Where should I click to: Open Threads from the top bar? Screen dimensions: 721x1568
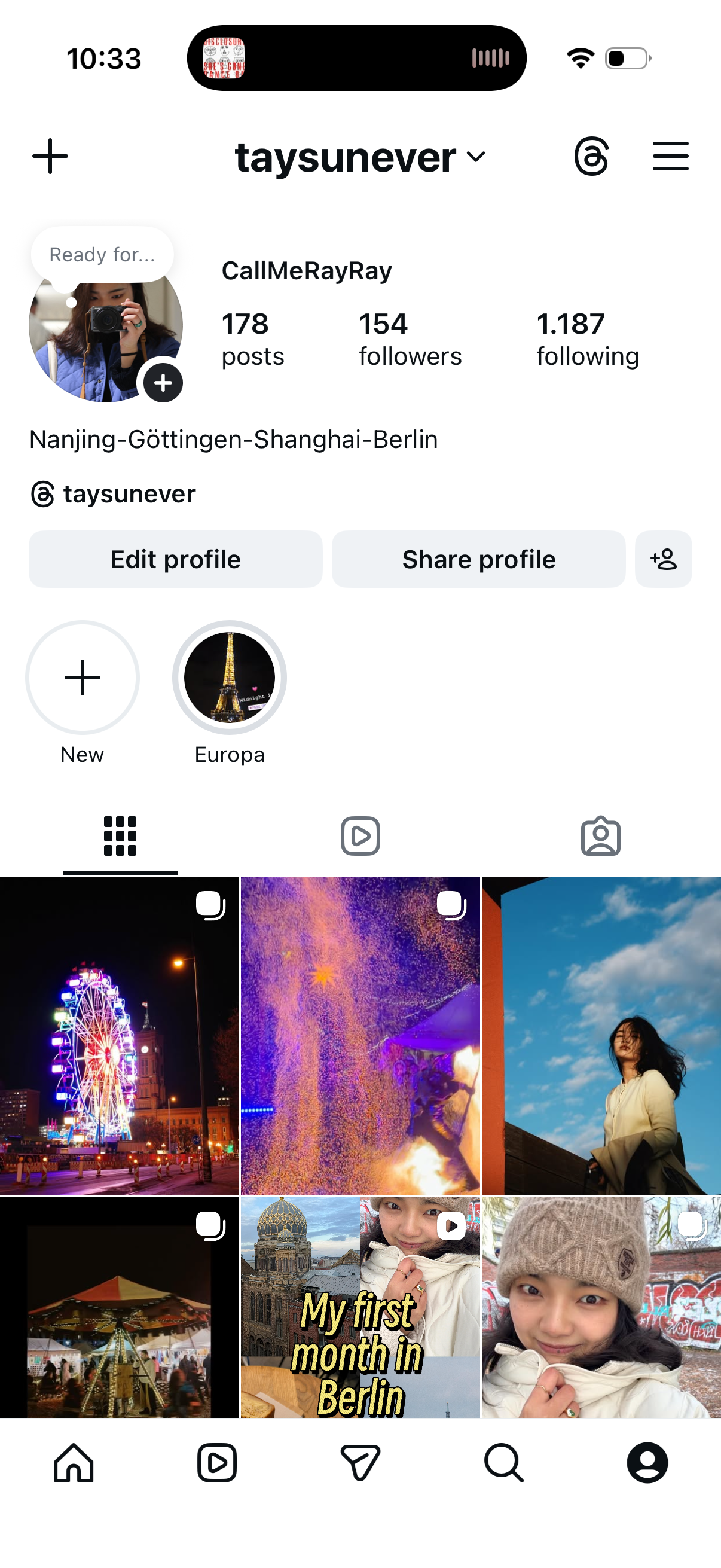591,157
